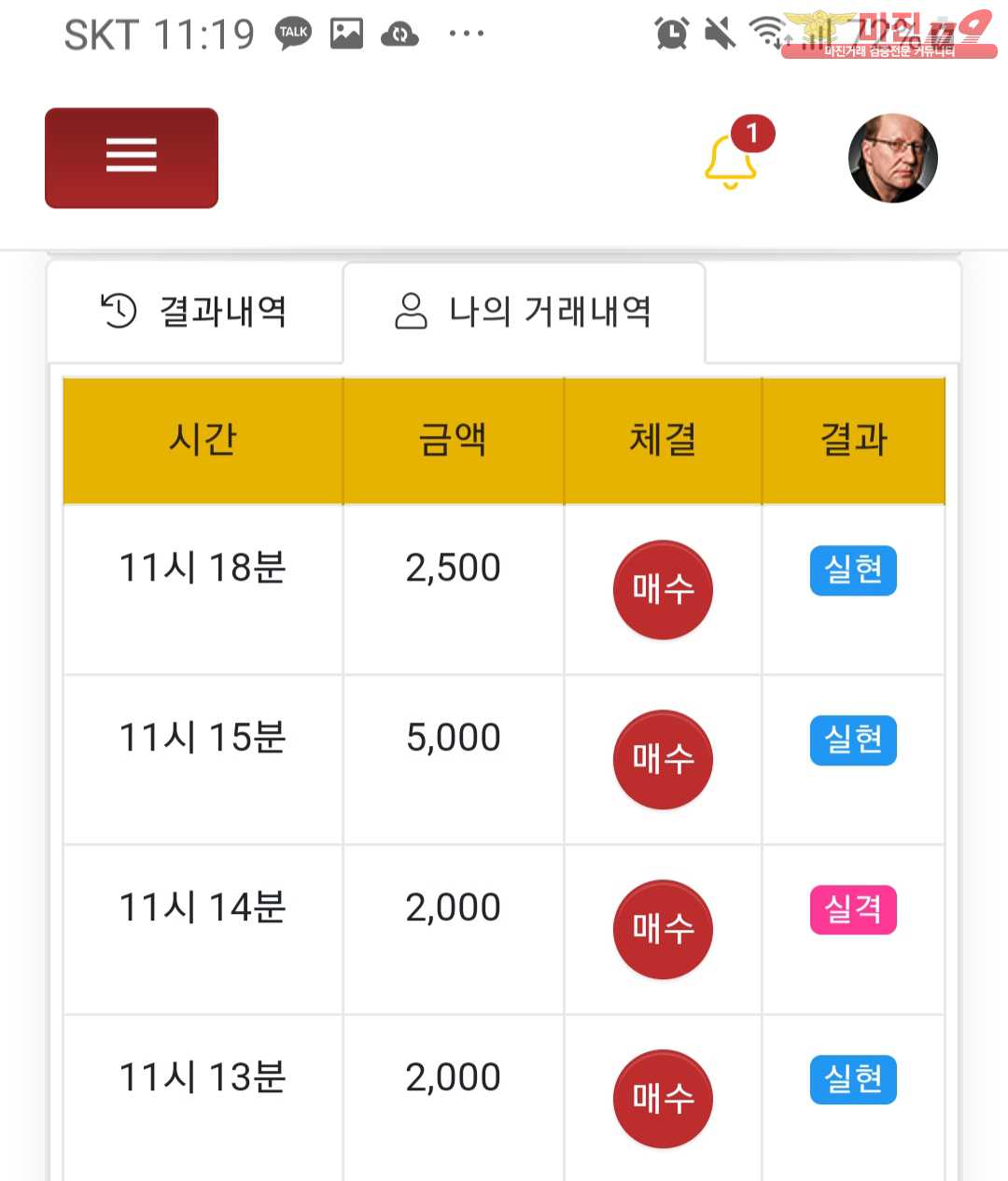Select the 나의 거래내역 tab
This screenshot has height=1181, width=1008.
[x=524, y=311]
